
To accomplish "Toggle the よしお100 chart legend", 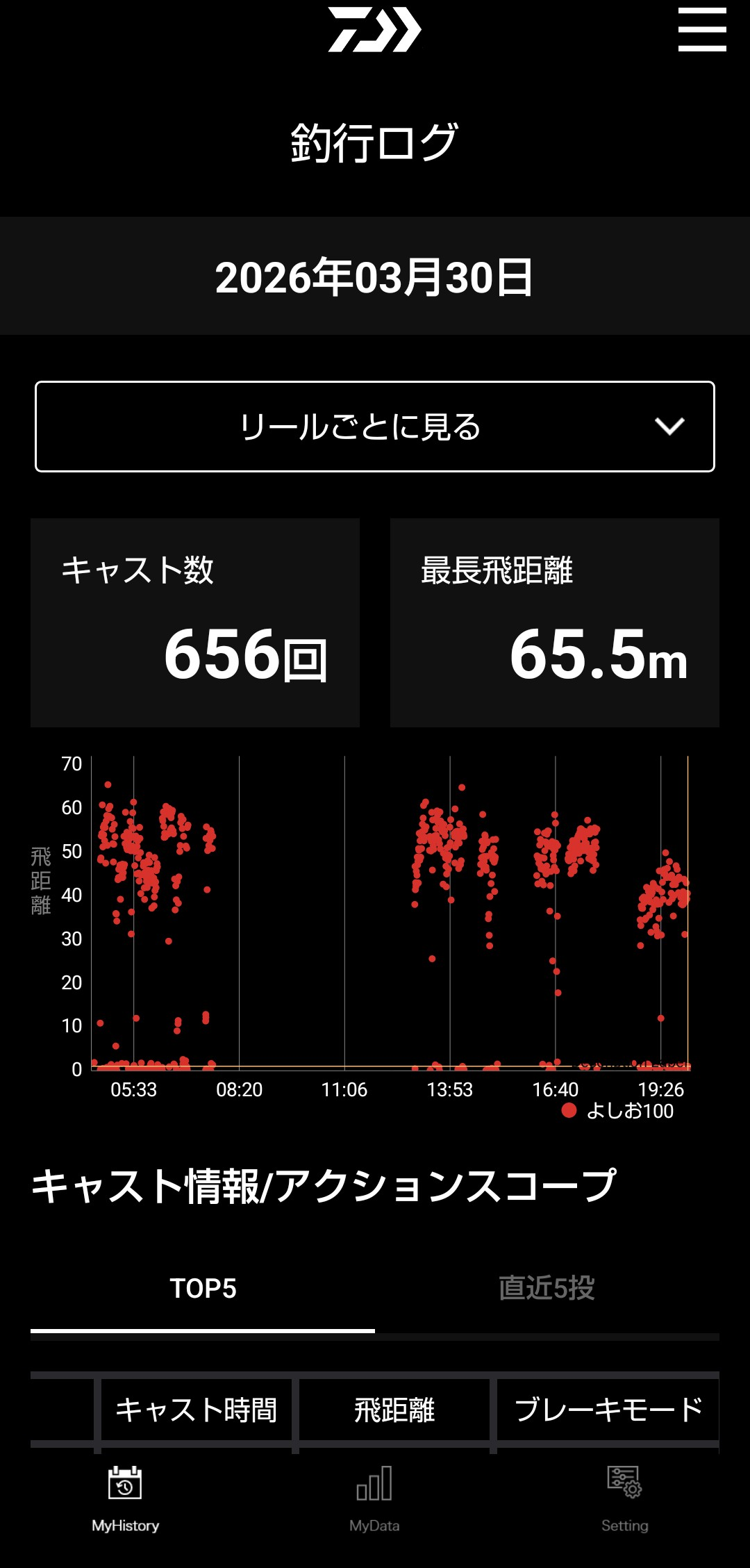I will pos(617,1111).
